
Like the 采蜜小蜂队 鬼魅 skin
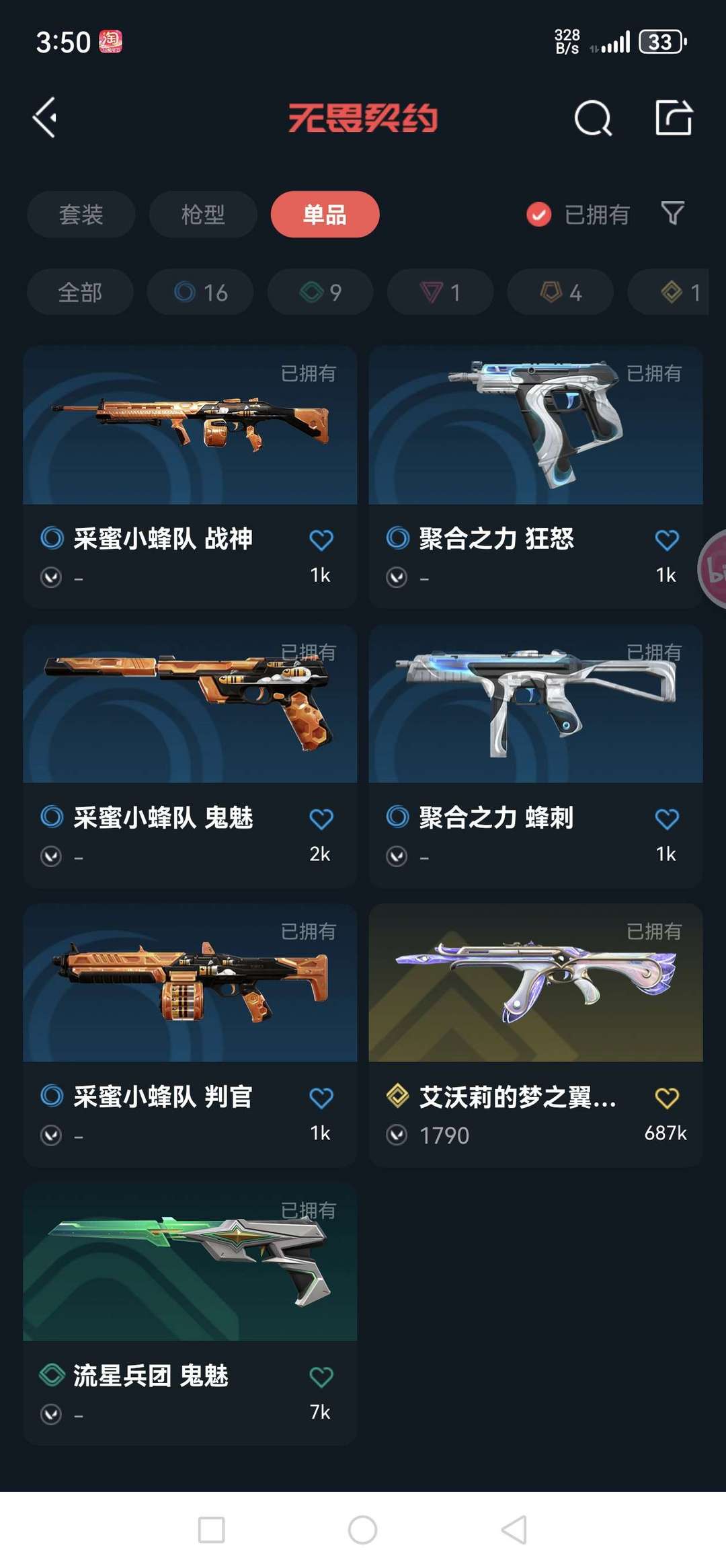click(321, 819)
